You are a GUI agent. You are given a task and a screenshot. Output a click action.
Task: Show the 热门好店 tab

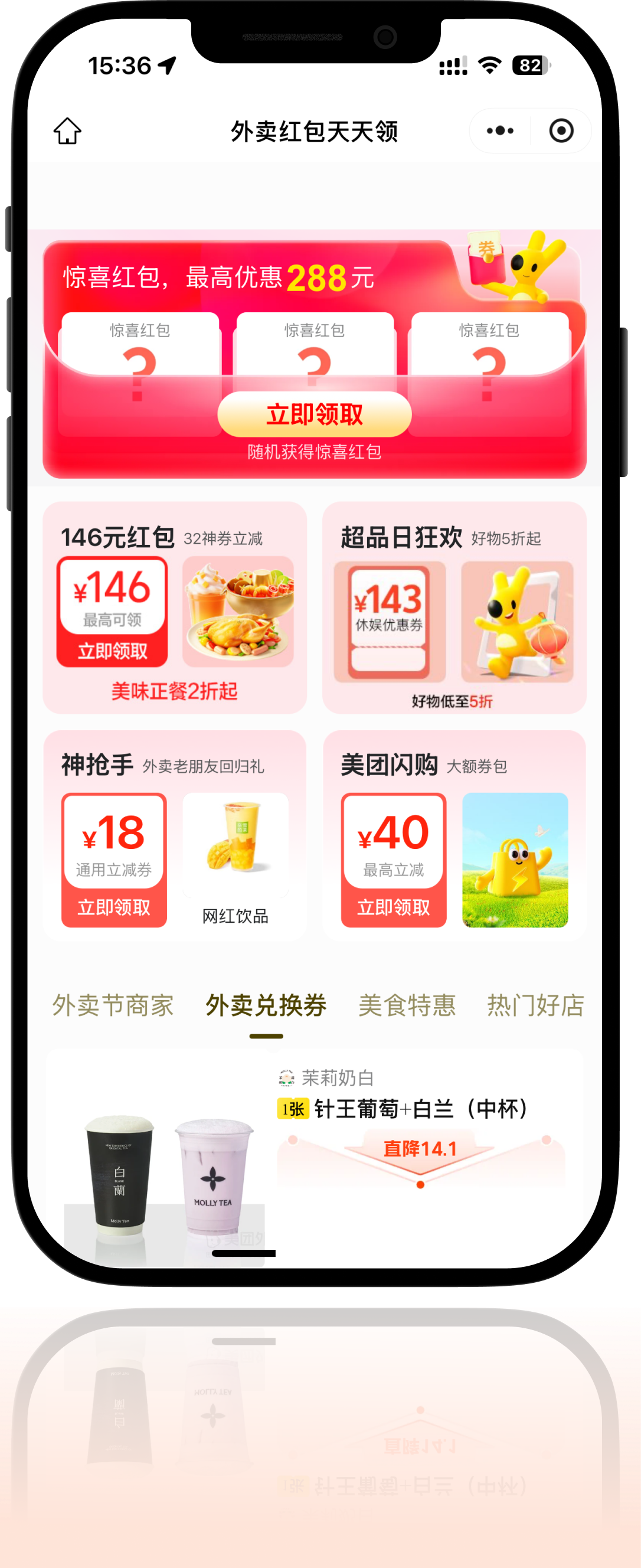point(535,1005)
